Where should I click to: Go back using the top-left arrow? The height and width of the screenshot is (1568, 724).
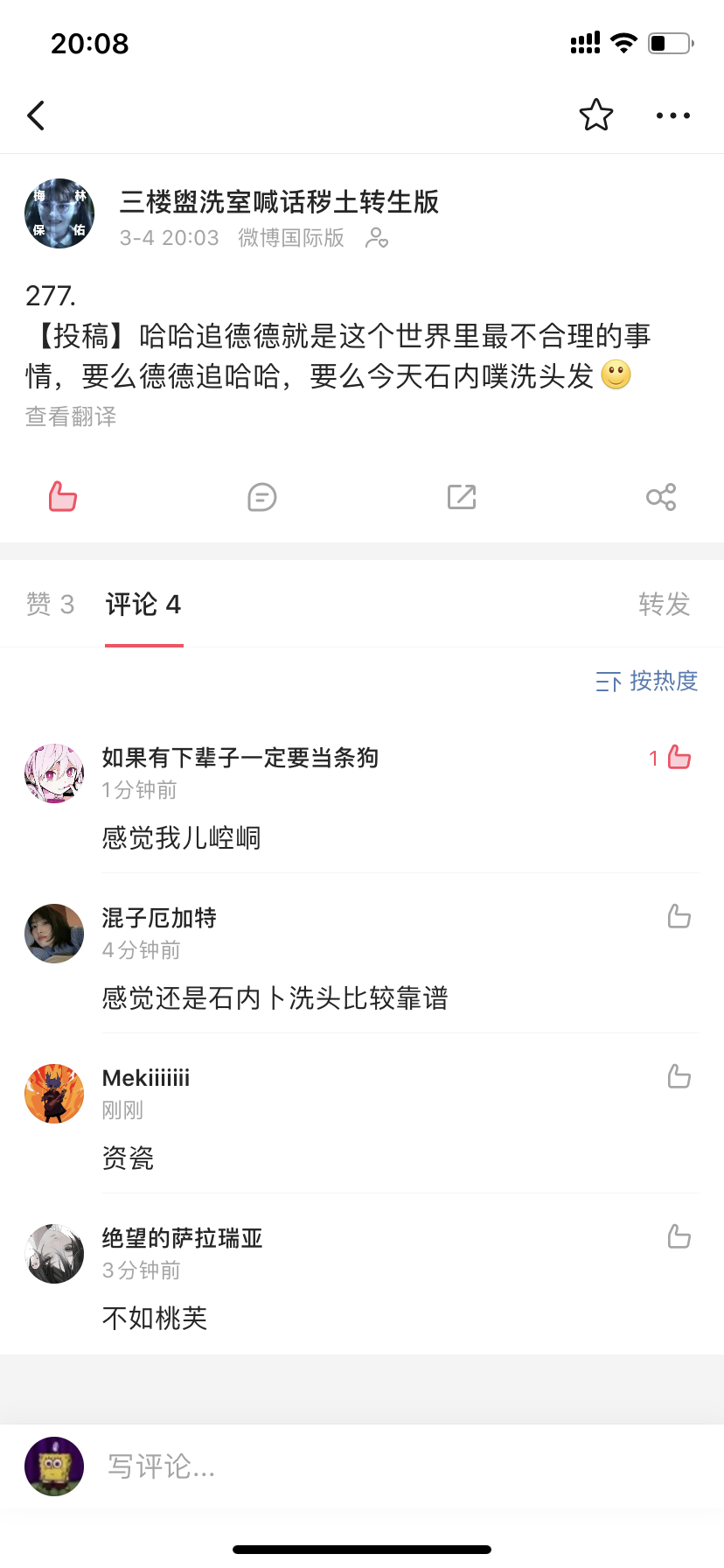coord(36,115)
